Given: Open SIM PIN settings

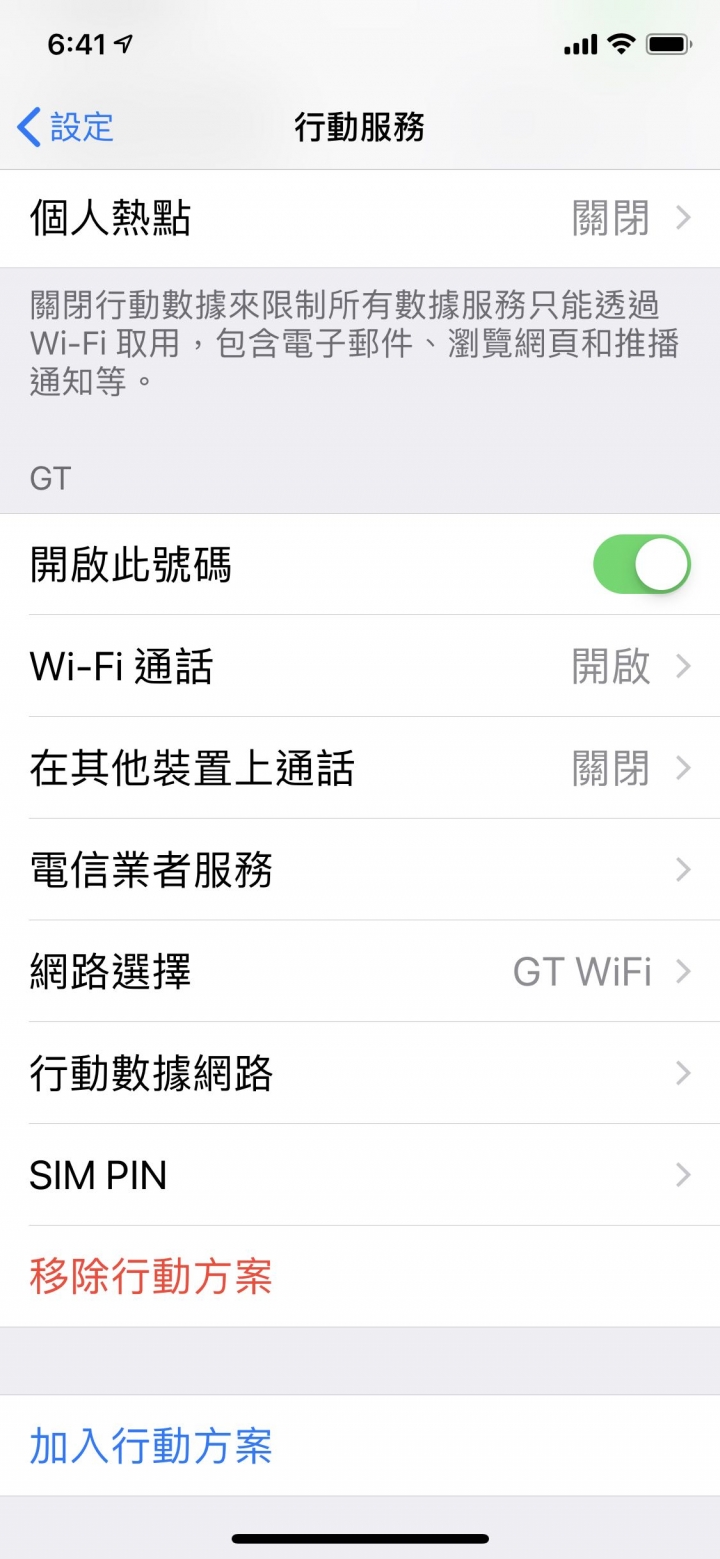Looking at the screenshot, I should 360,1175.
